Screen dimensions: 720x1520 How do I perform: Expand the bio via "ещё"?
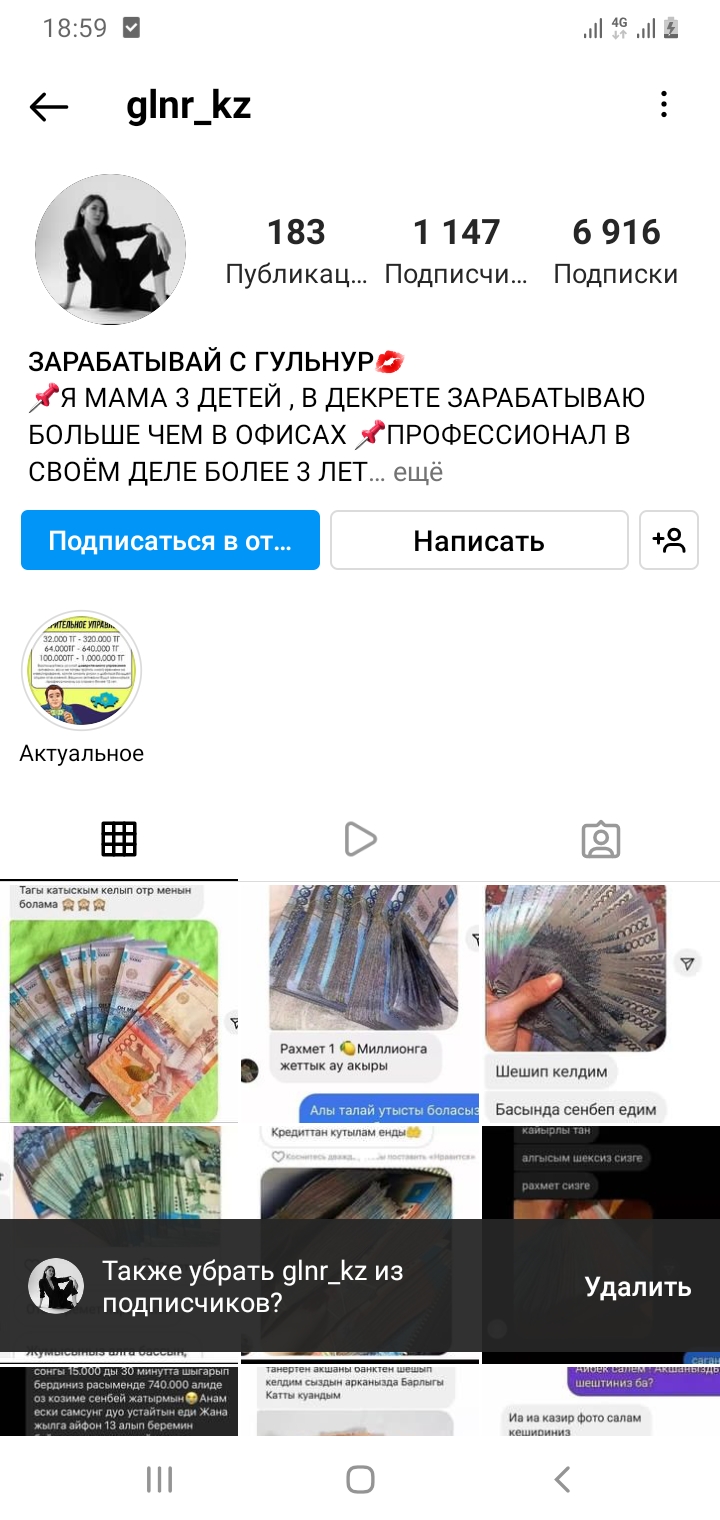tap(418, 472)
